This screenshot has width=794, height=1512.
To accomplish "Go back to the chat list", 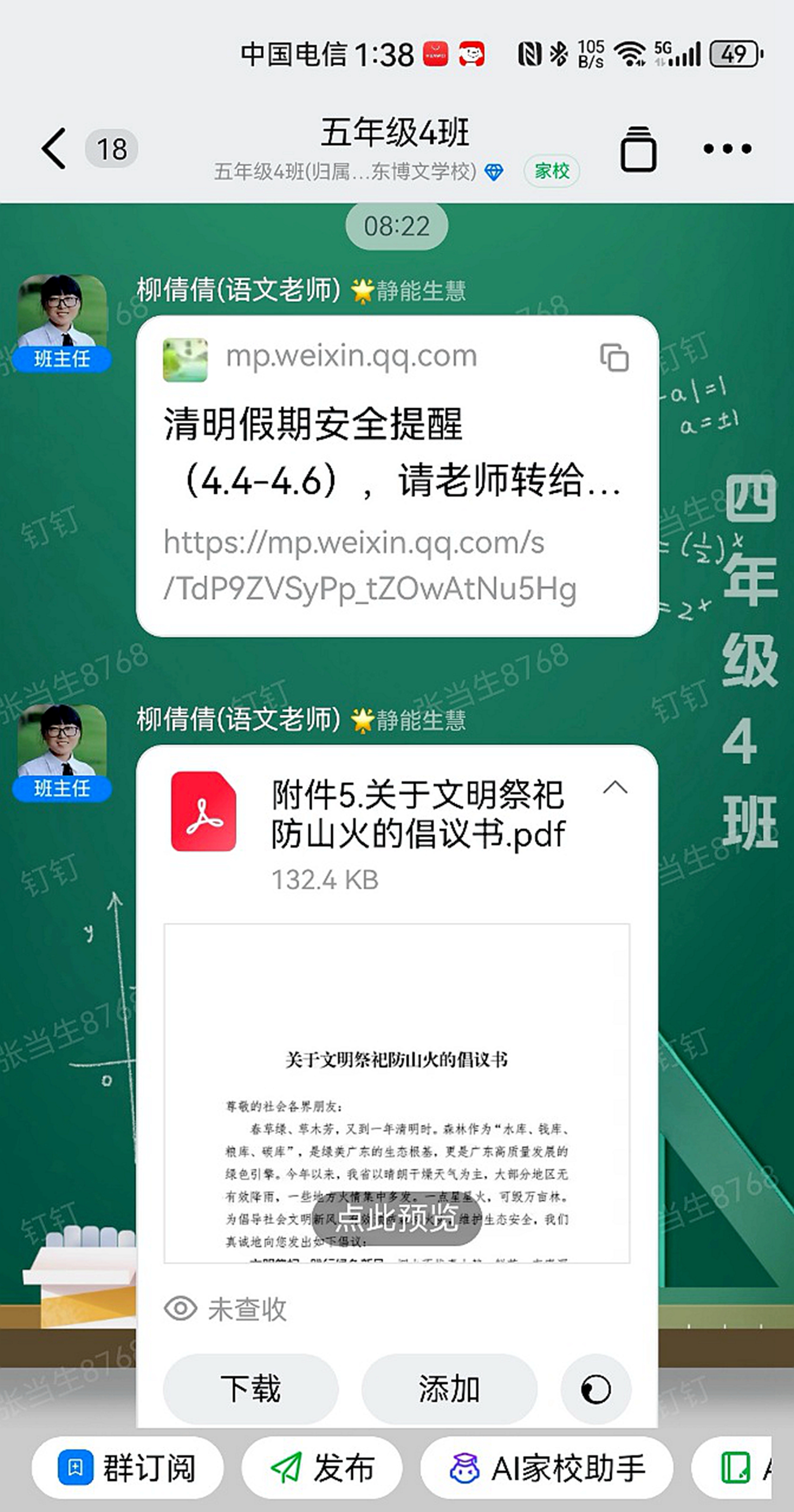I will coord(54,149).
